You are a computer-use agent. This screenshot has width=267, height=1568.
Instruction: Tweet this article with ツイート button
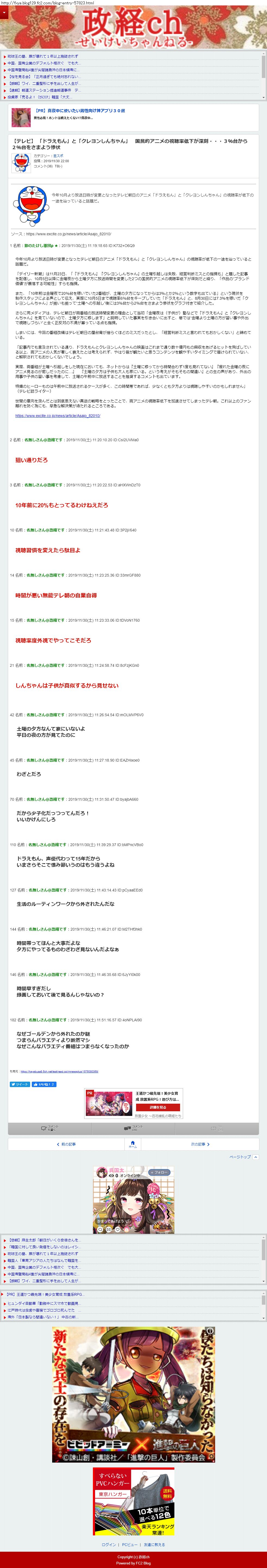20,1084
